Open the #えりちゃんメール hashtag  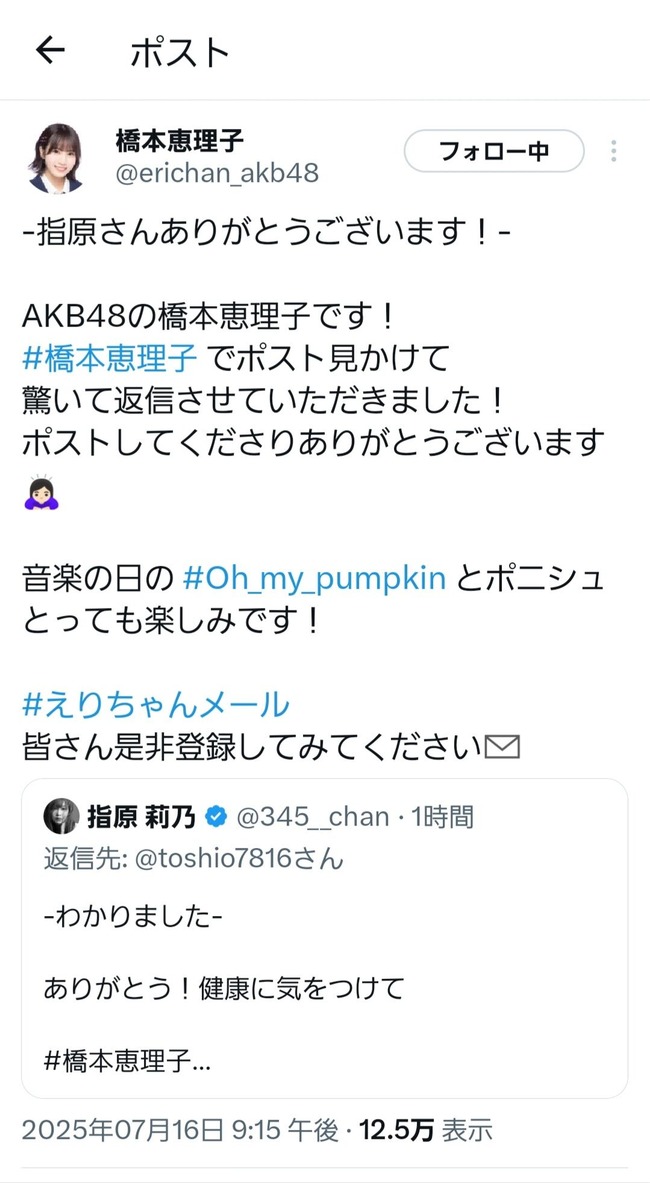pos(156,705)
